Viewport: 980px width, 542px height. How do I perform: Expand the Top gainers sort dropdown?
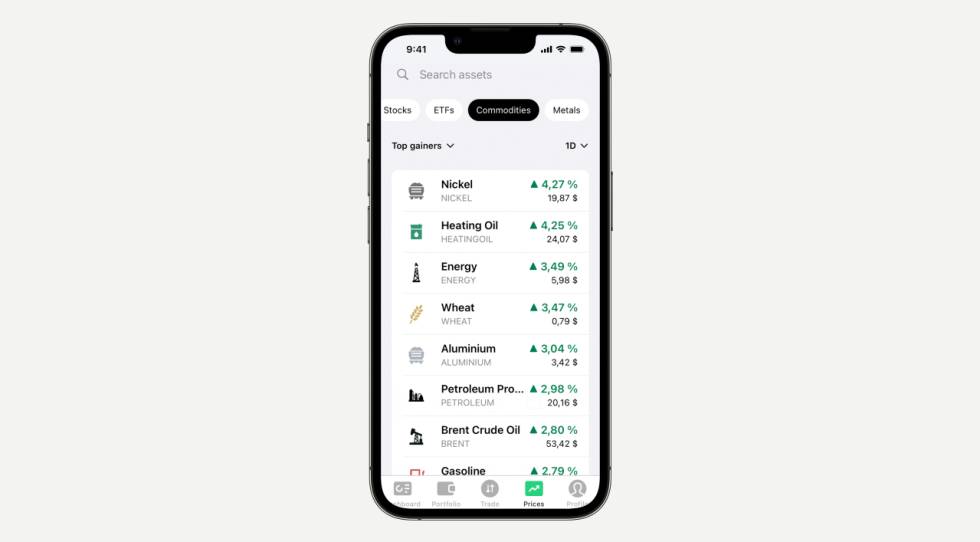[423, 146]
